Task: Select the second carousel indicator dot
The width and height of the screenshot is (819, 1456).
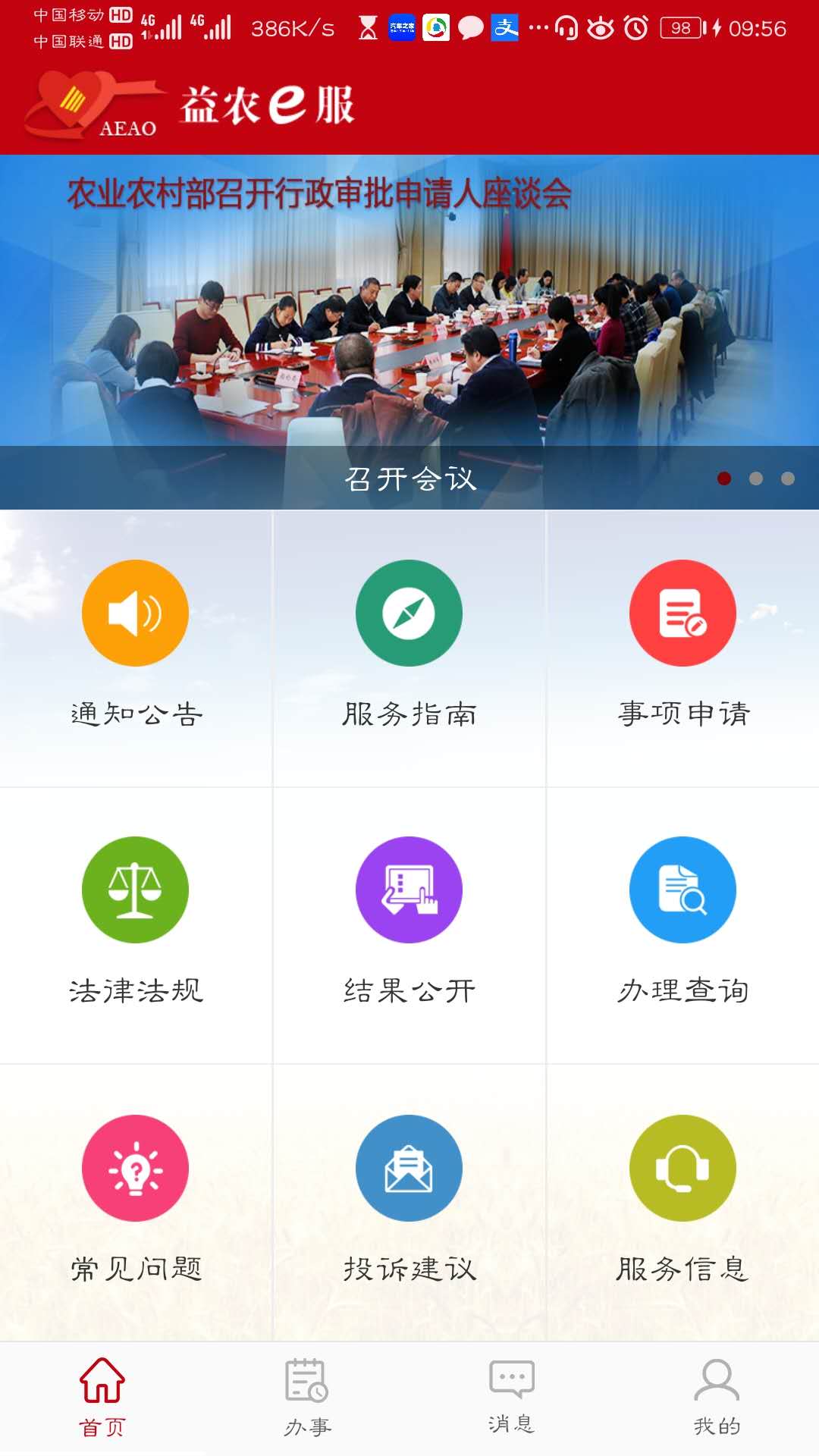Action: [755, 478]
